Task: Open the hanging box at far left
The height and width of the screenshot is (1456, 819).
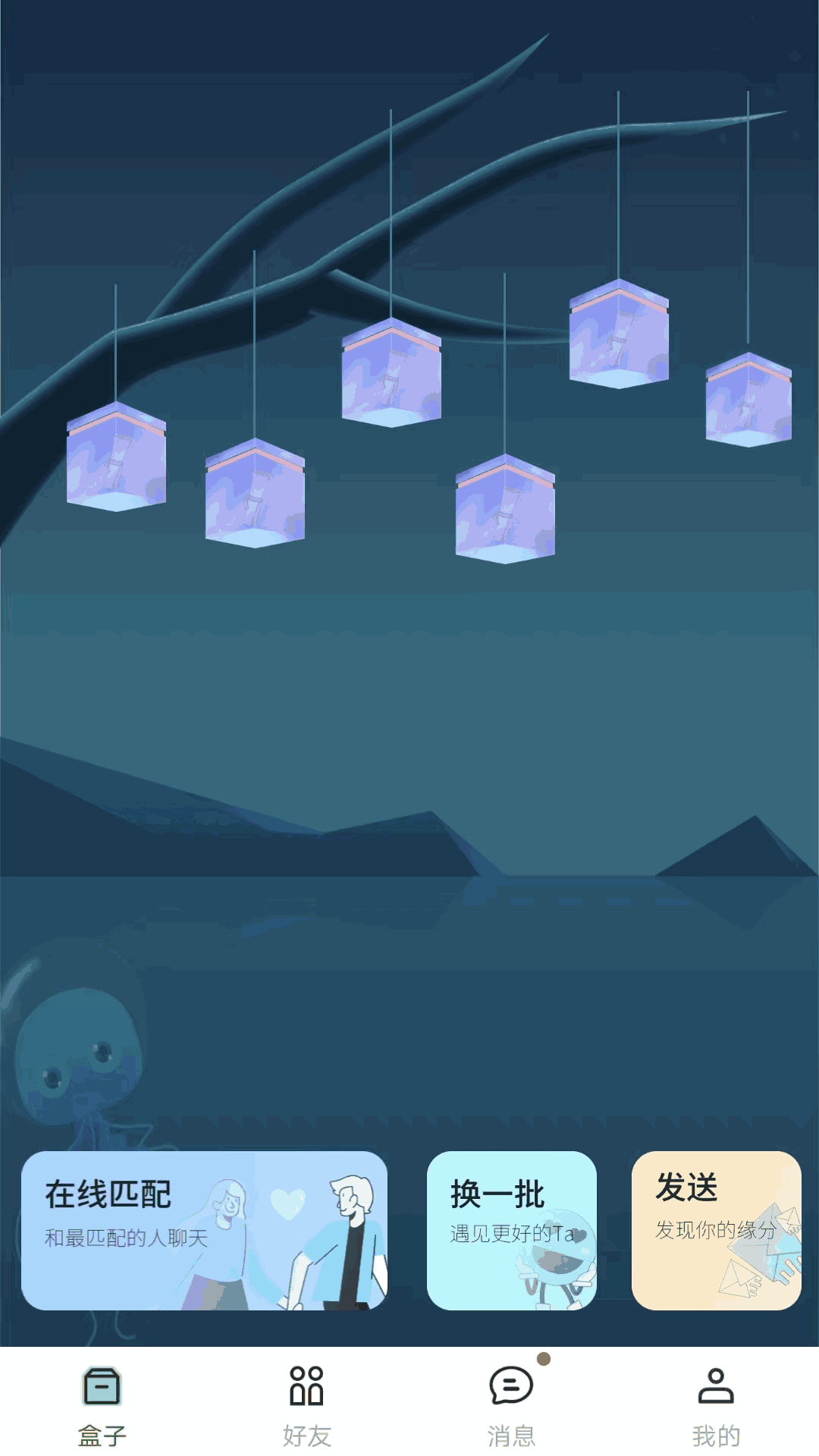Action: (x=116, y=457)
